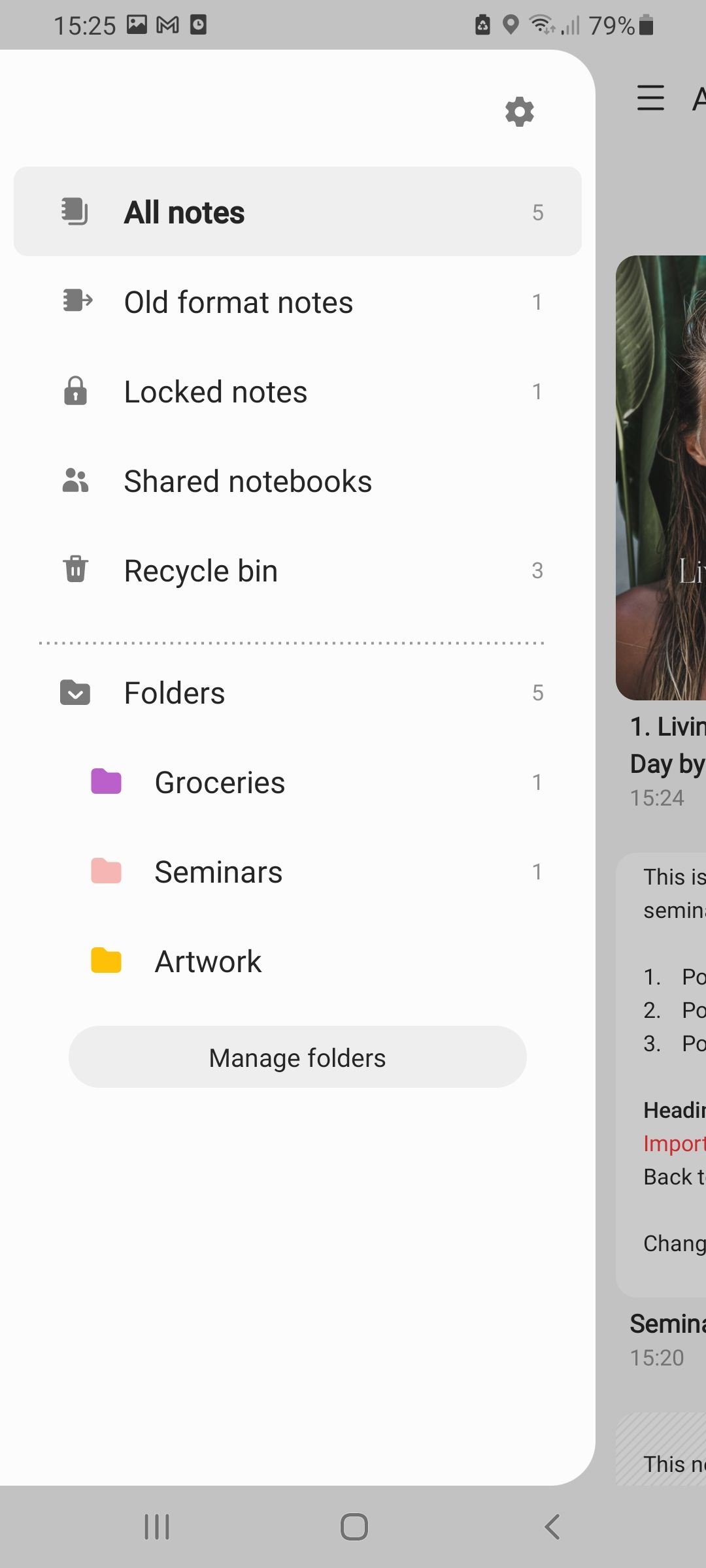Select the Seminars folder entry

218,871
